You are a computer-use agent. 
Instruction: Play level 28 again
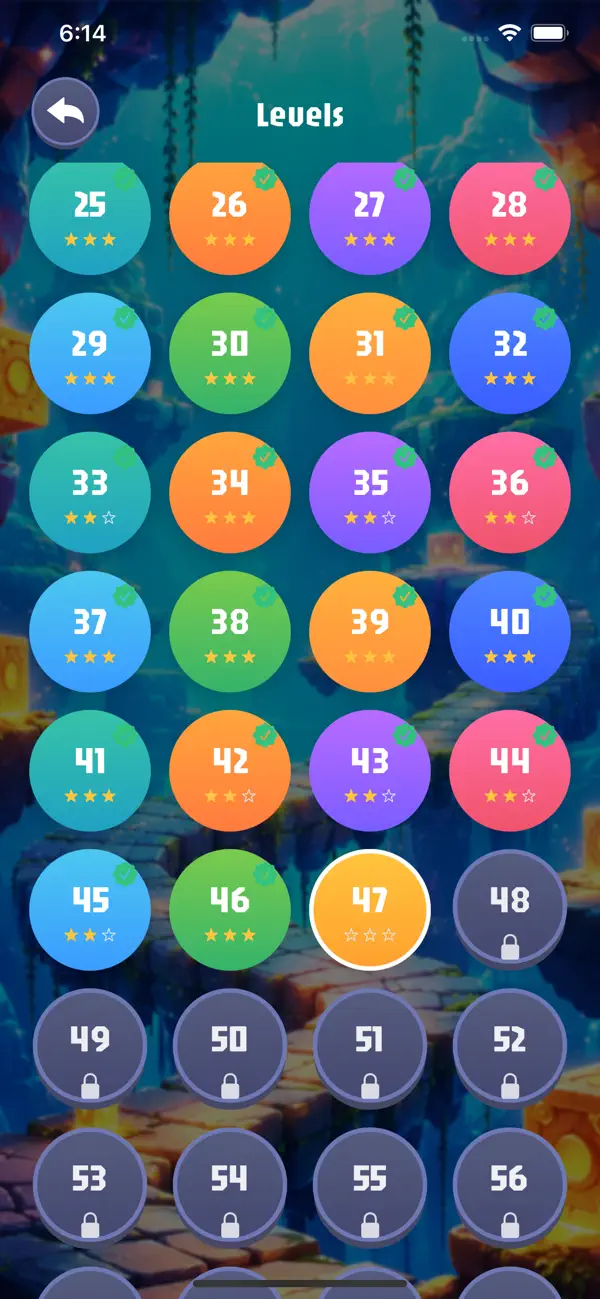tap(510, 213)
